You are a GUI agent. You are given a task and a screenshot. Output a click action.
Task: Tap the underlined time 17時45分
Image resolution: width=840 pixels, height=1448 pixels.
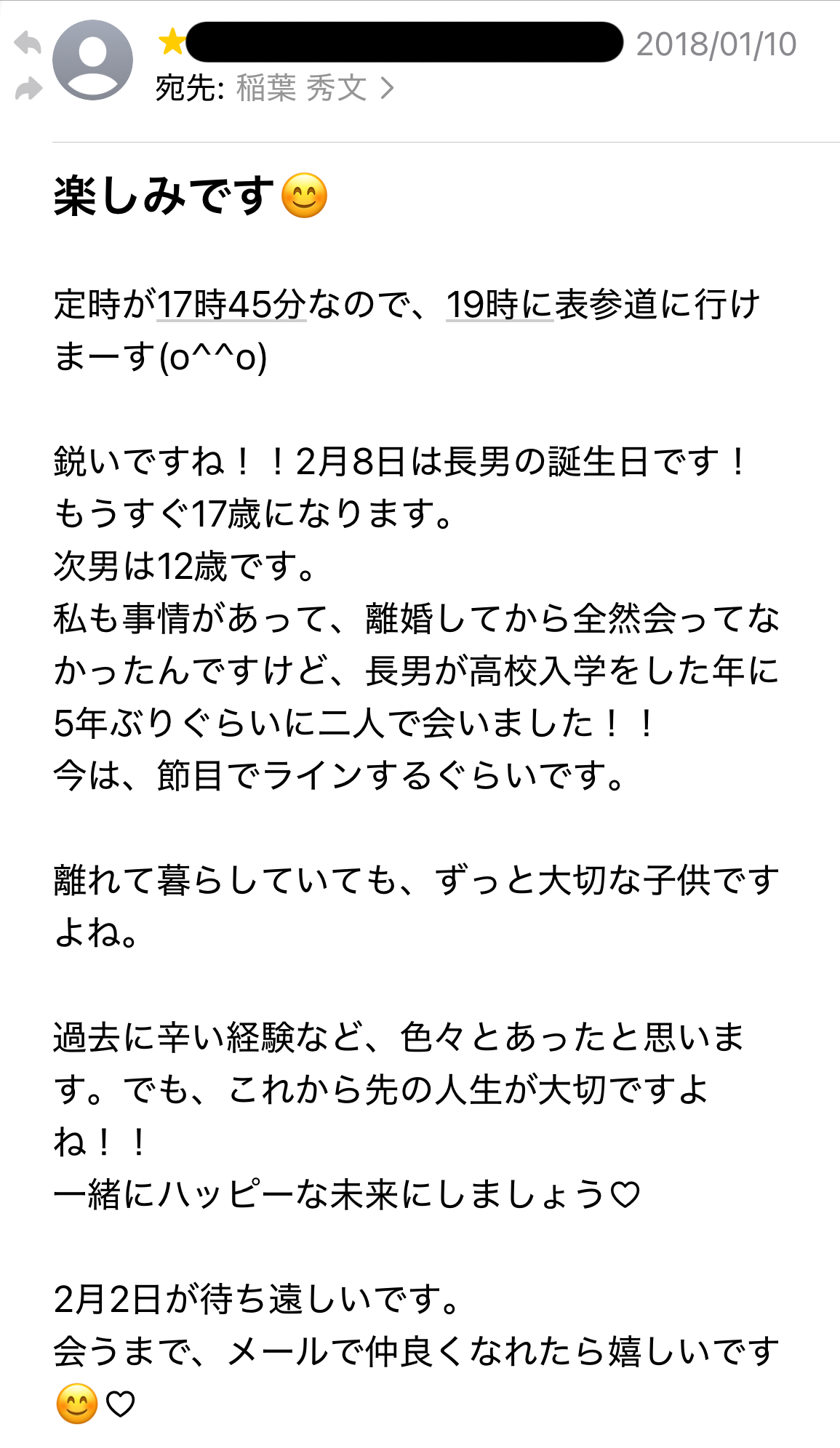coord(231,304)
